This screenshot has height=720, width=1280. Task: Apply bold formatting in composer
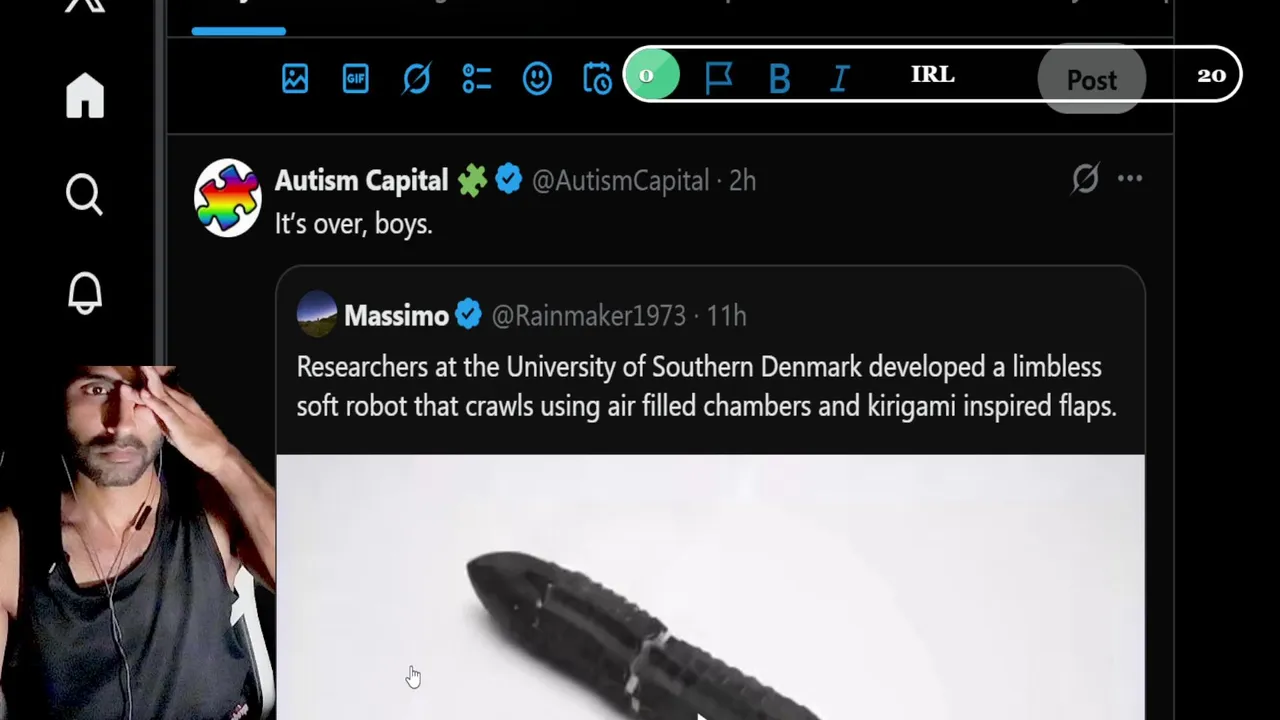pyautogui.click(x=779, y=78)
